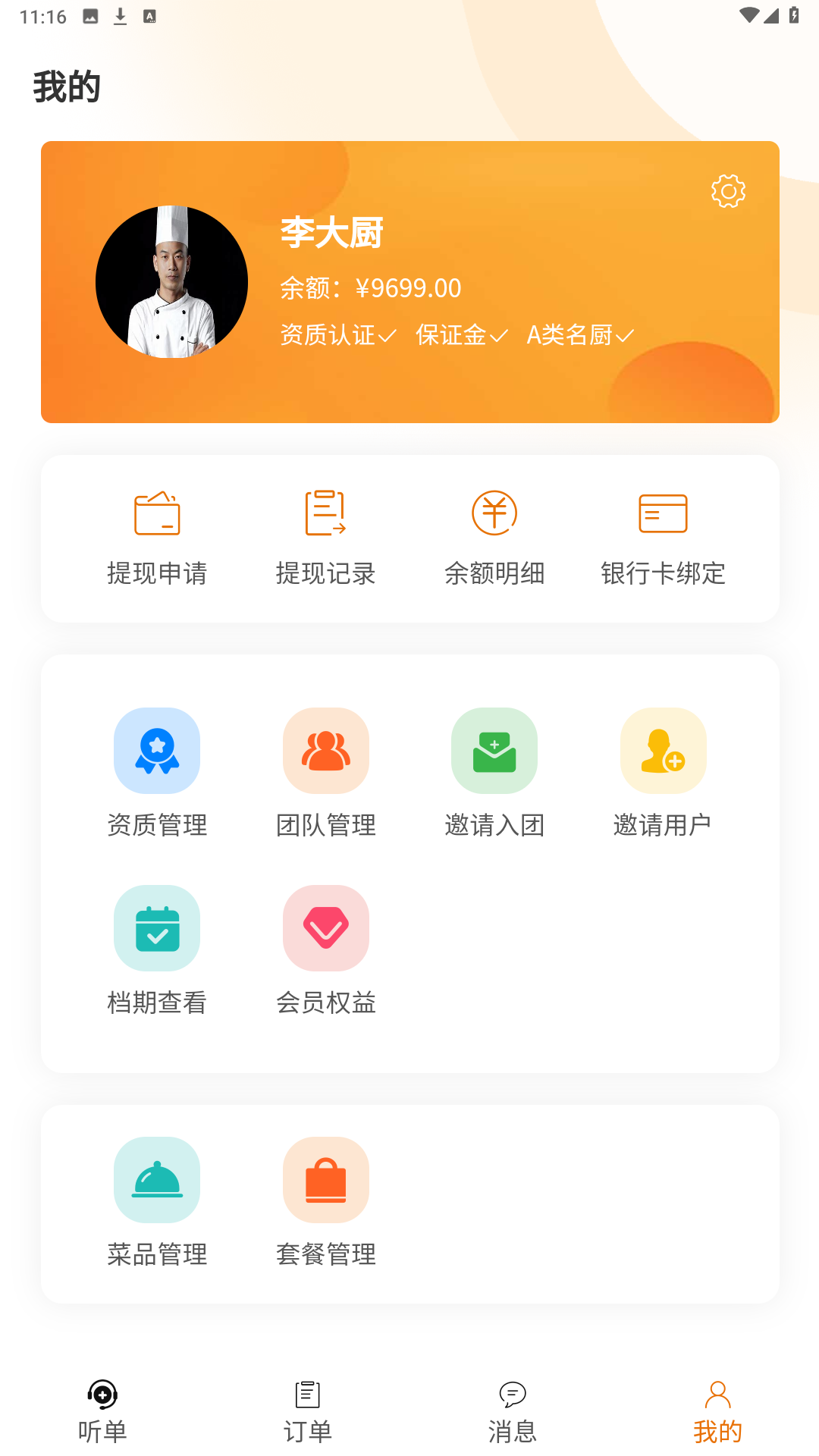Open 团队管理 team management

tap(325, 771)
